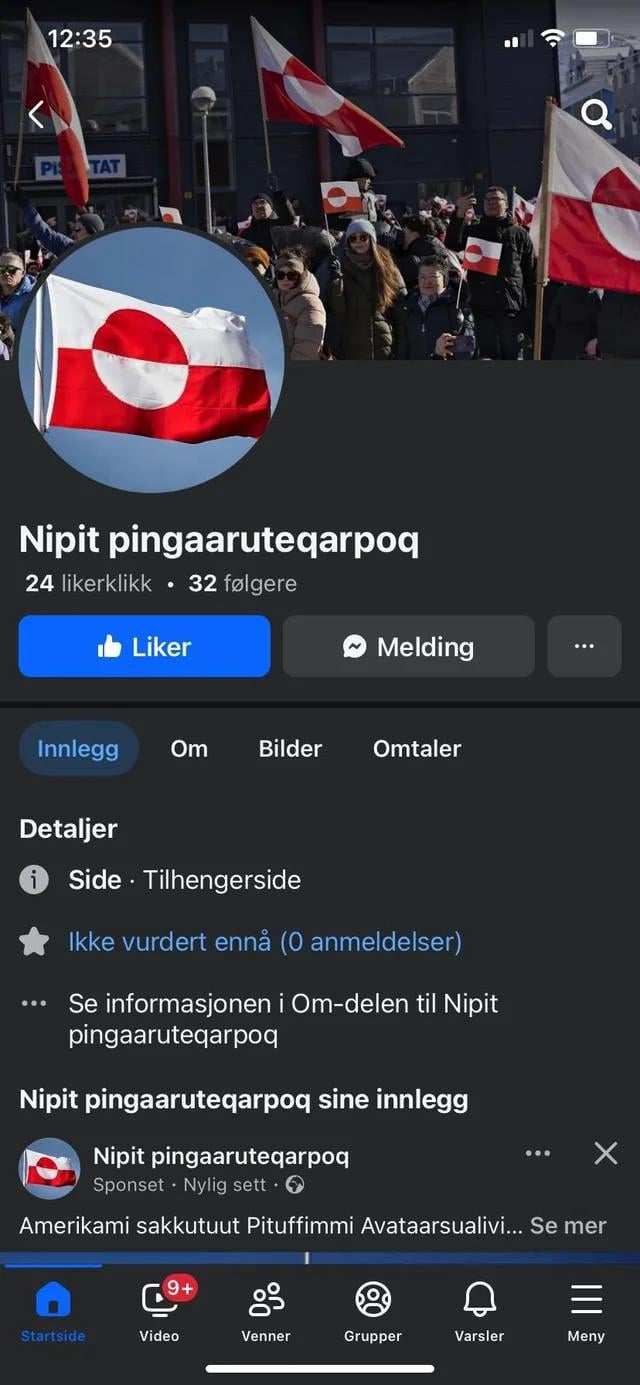
Task: Switch to the Om tab
Action: click(189, 748)
